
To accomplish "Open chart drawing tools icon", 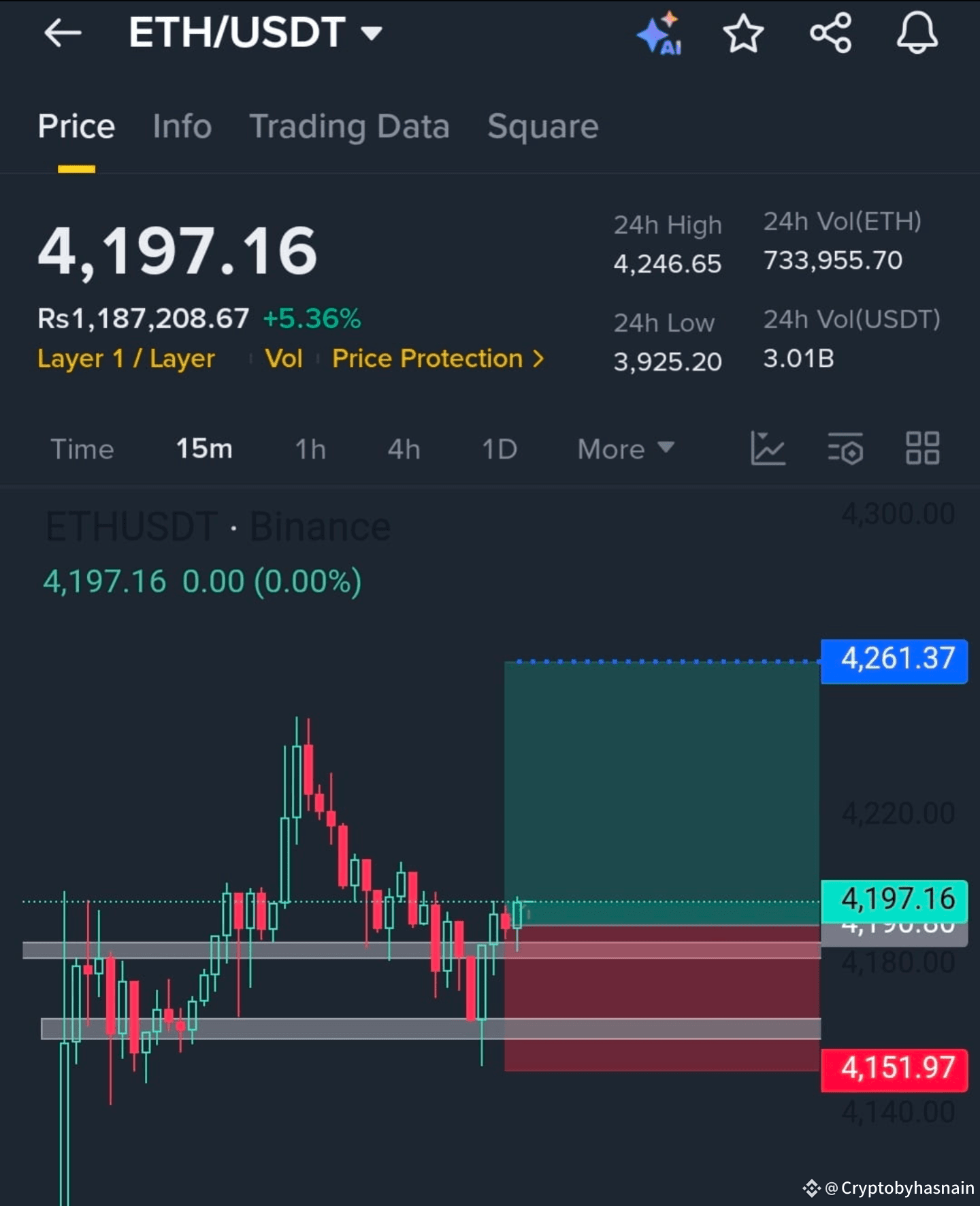I will (768, 449).
